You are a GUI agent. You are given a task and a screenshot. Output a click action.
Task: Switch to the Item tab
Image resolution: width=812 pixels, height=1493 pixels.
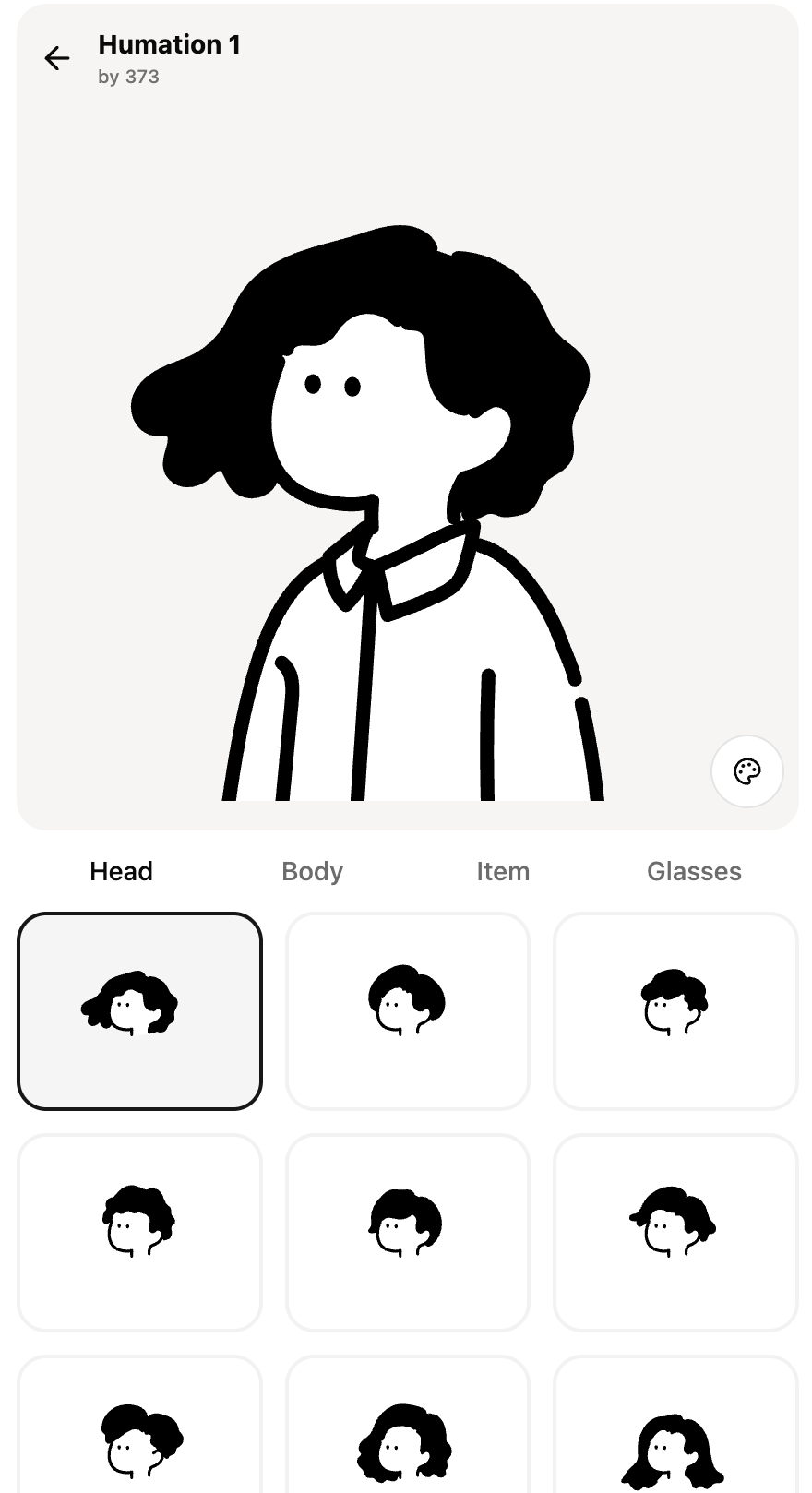tap(503, 871)
